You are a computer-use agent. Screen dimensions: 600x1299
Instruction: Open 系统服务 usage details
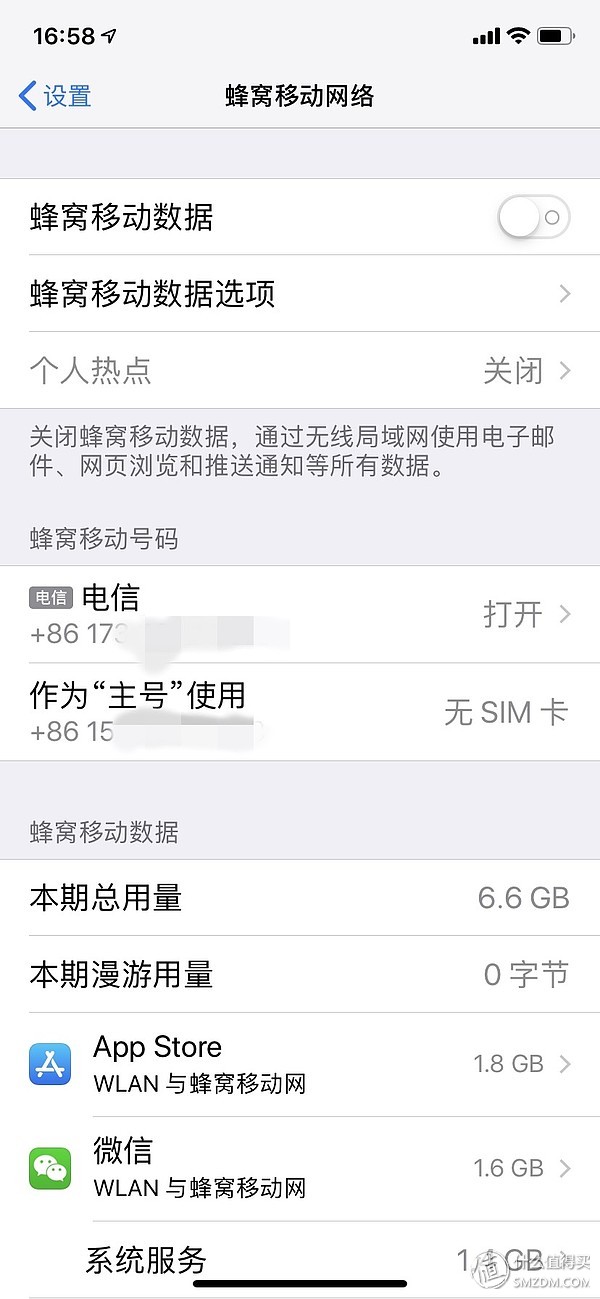[x=300, y=1258]
